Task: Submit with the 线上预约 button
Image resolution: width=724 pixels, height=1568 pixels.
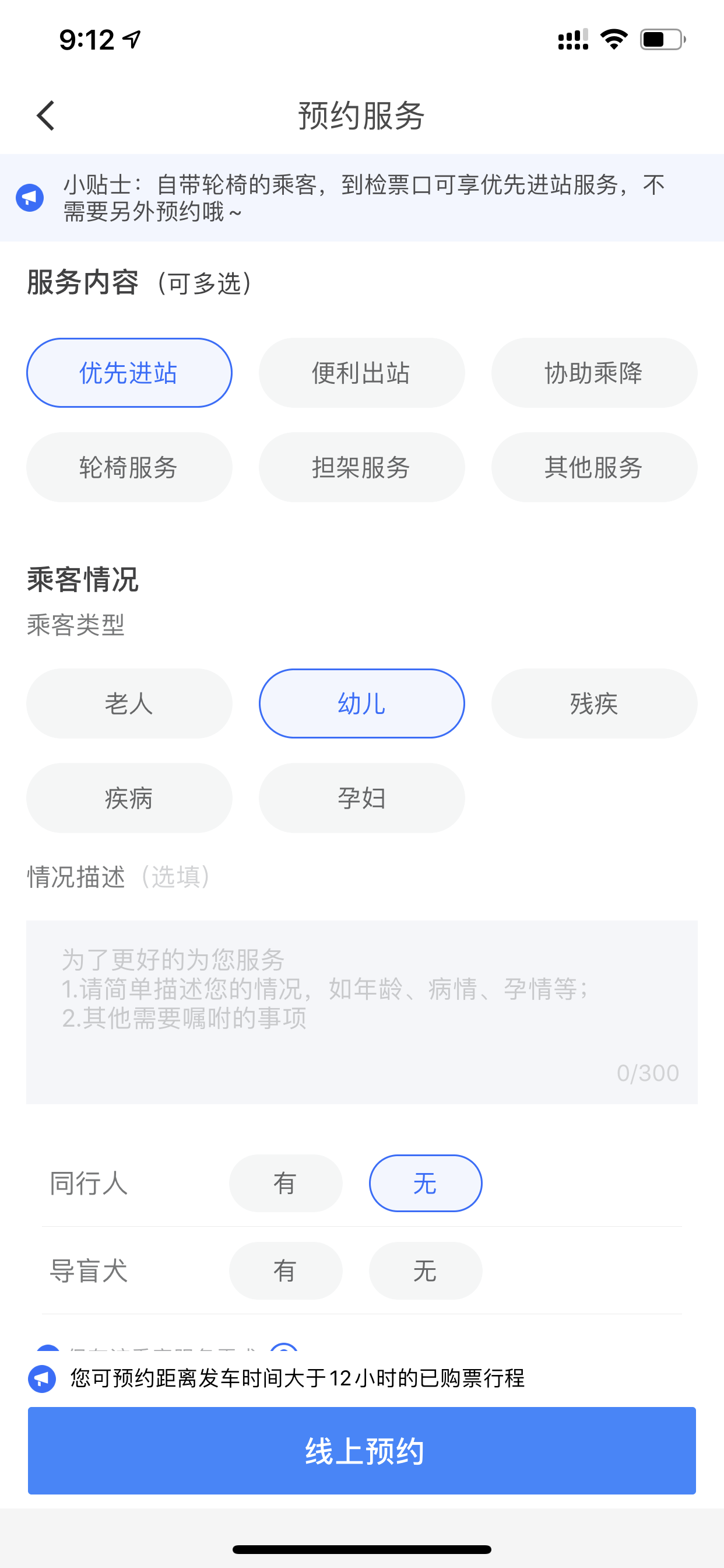Action: click(x=361, y=1451)
